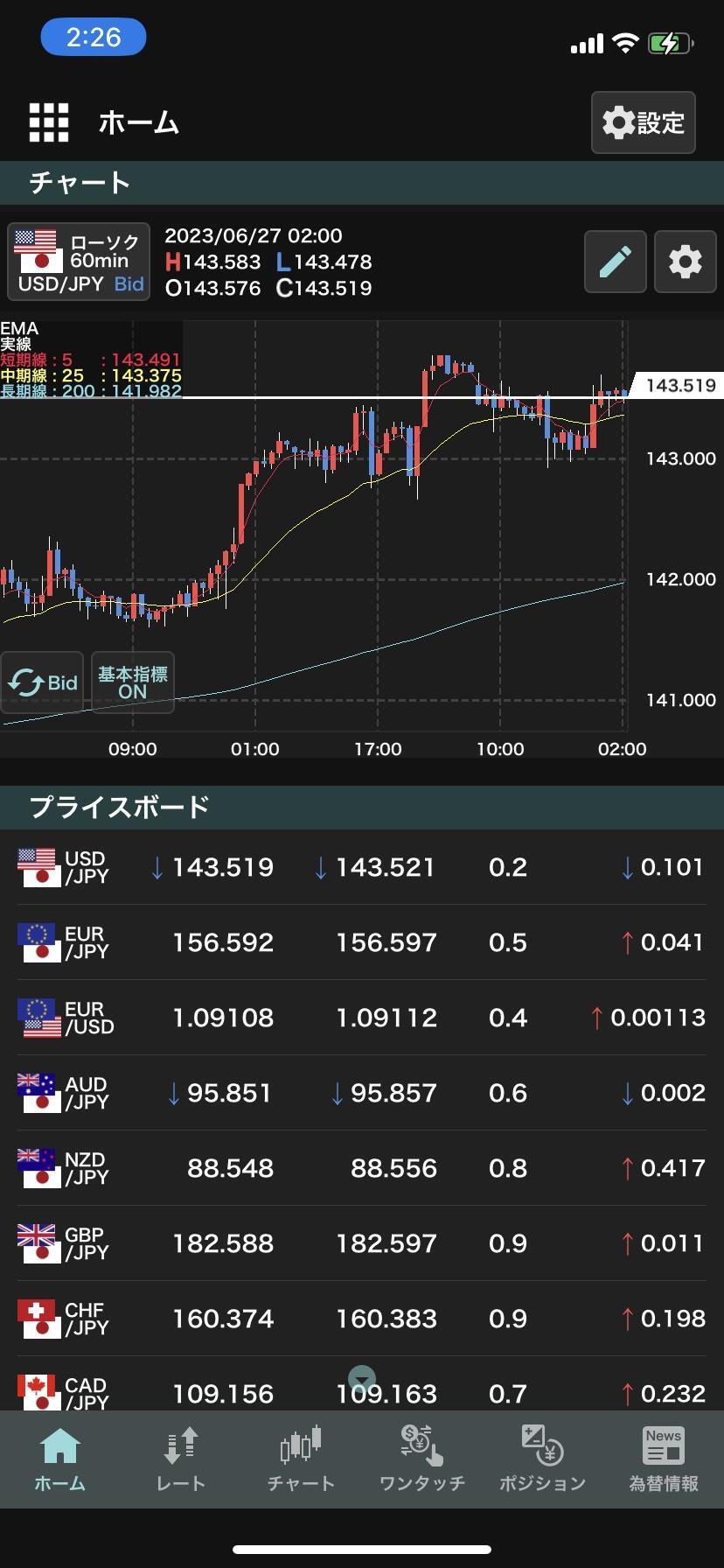This screenshot has width=724, height=1568.
Task: Toggle the Bid refresh control on the chart
Action: pos(42,682)
